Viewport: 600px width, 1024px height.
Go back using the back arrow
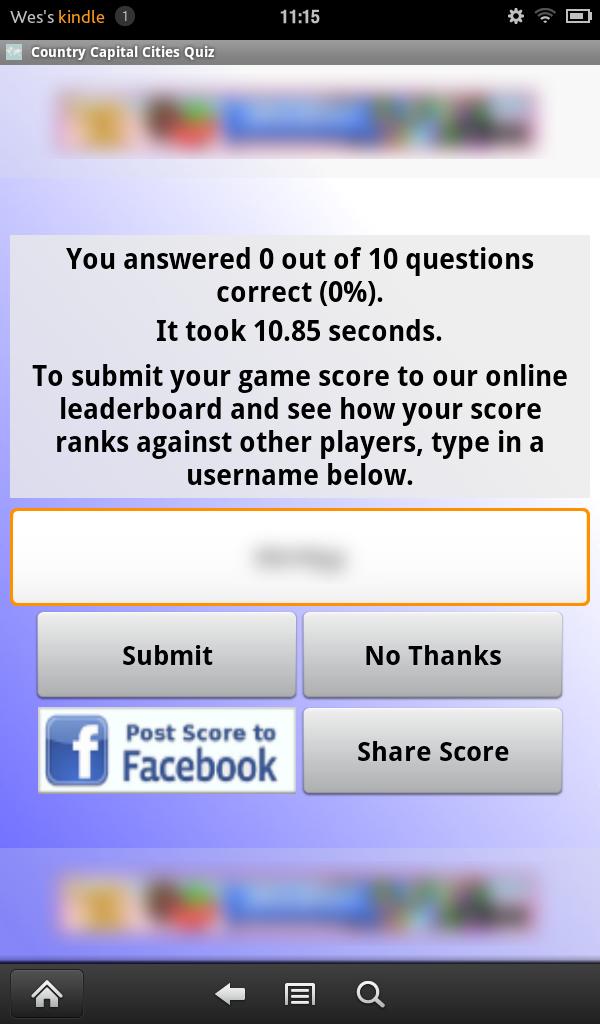pos(231,994)
